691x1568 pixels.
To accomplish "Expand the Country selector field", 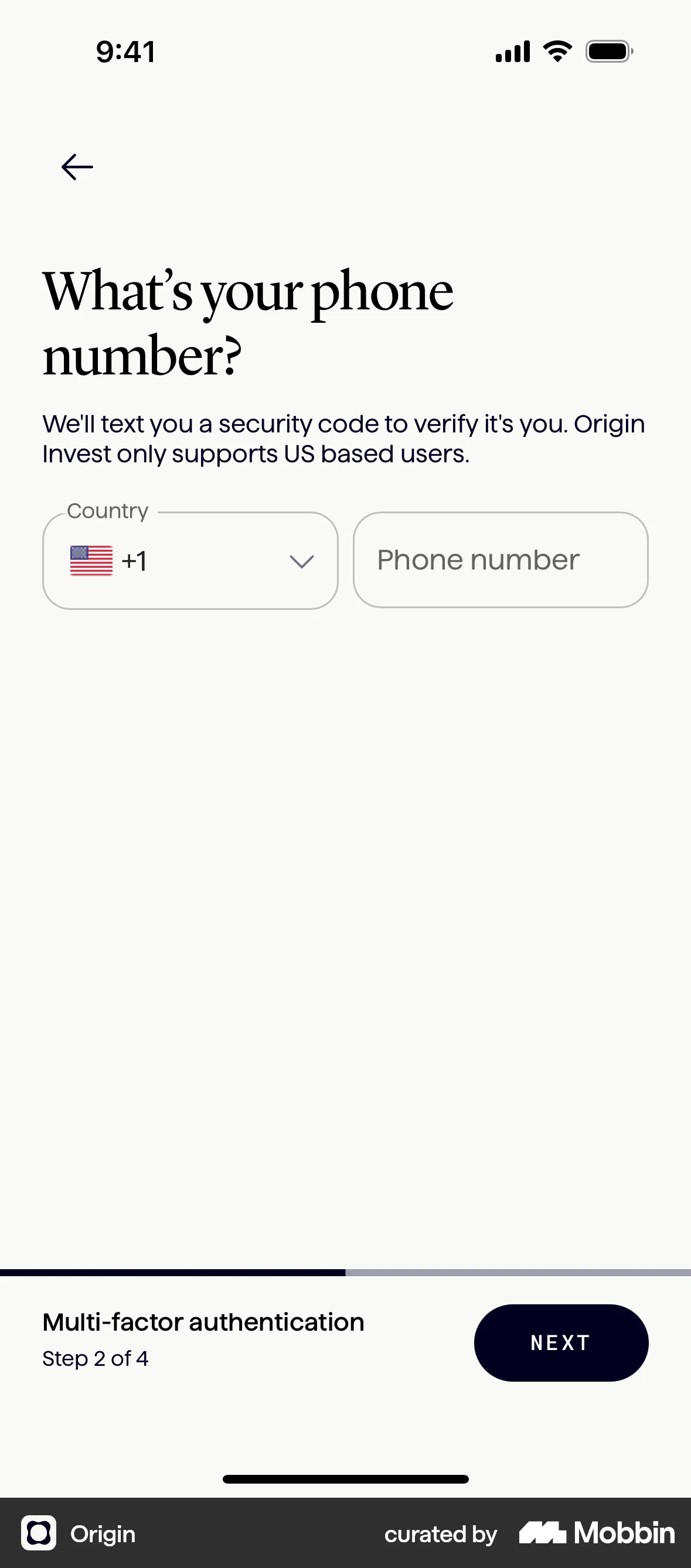I will (189, 560).
